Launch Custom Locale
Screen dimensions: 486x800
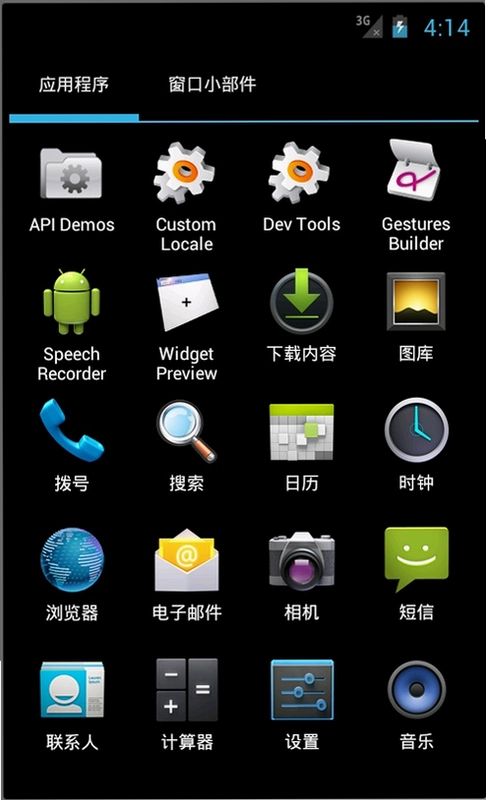[x=186, y=197]
